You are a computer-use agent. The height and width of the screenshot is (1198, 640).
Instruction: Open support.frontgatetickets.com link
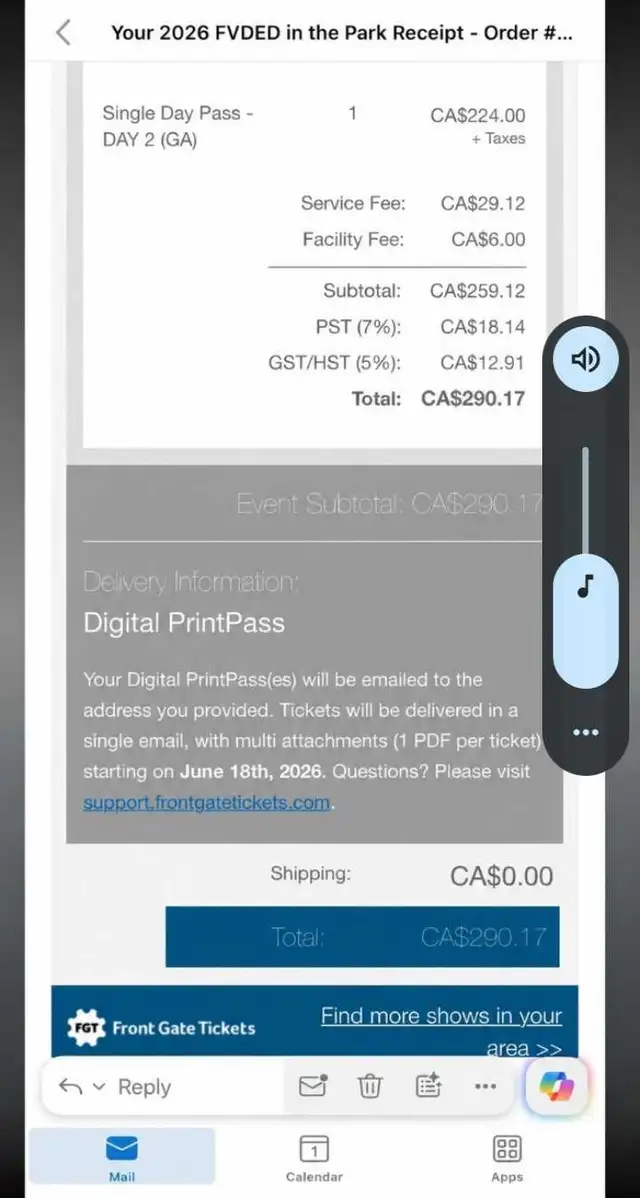(207, 802)
